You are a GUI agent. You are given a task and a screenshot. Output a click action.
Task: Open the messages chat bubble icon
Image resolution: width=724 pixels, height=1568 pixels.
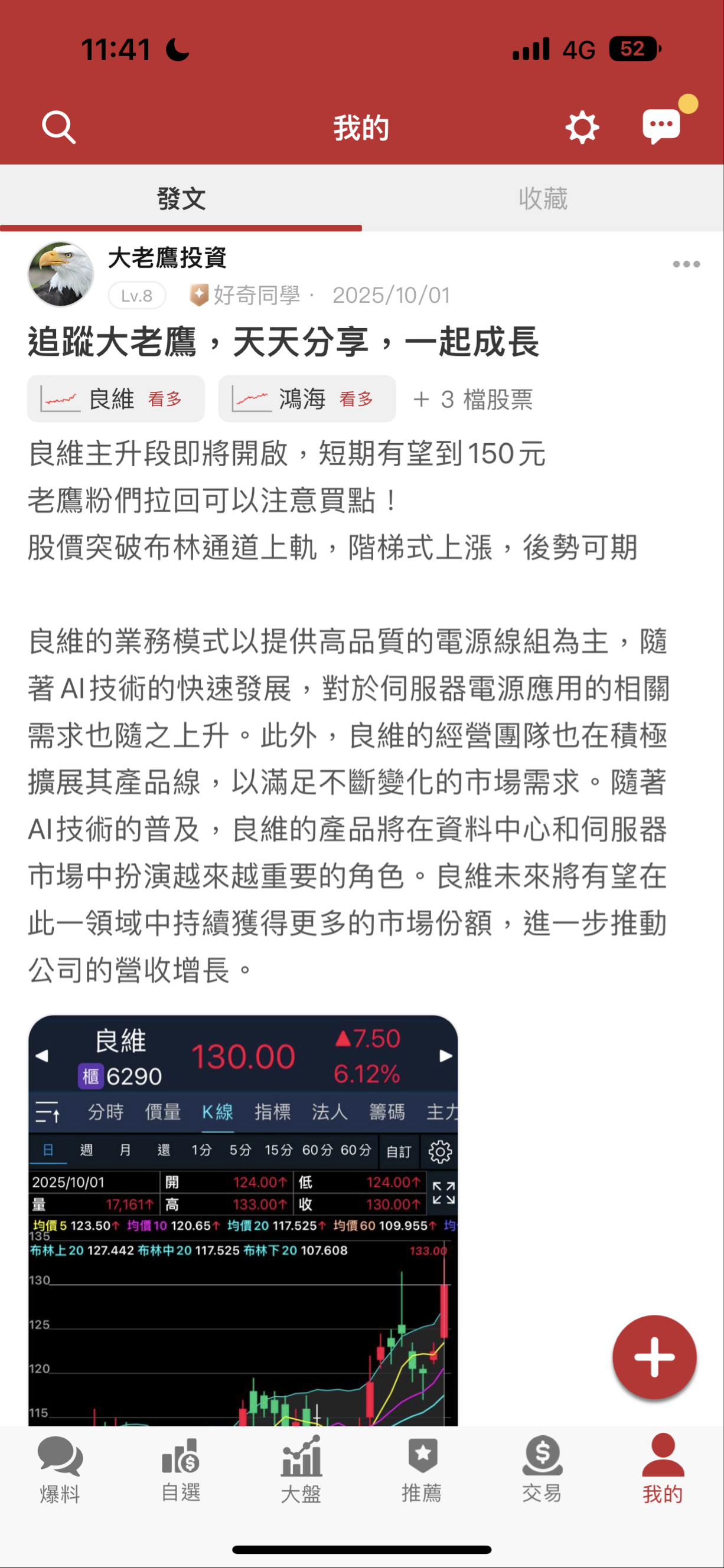coord(661,127)
